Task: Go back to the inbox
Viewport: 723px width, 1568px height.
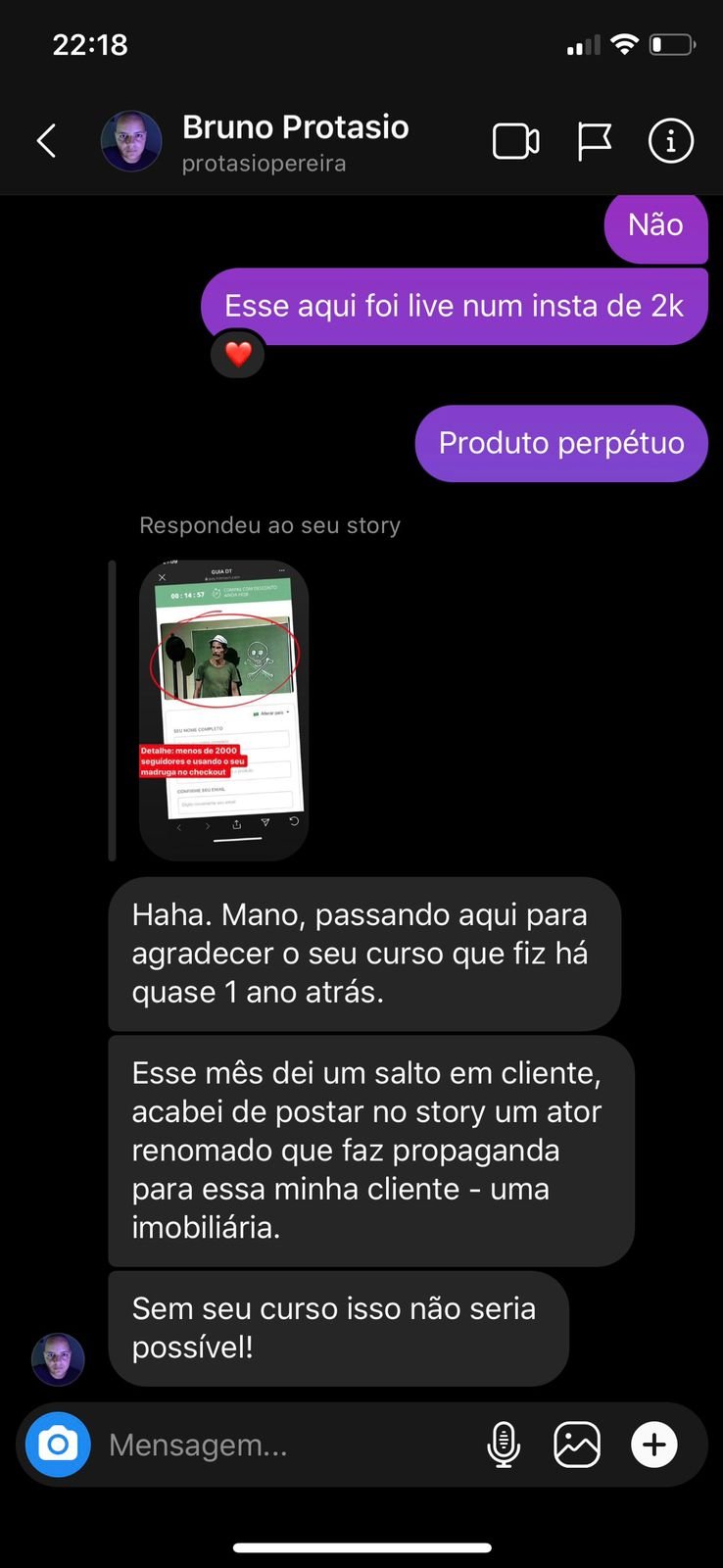Action: point(46,141)
